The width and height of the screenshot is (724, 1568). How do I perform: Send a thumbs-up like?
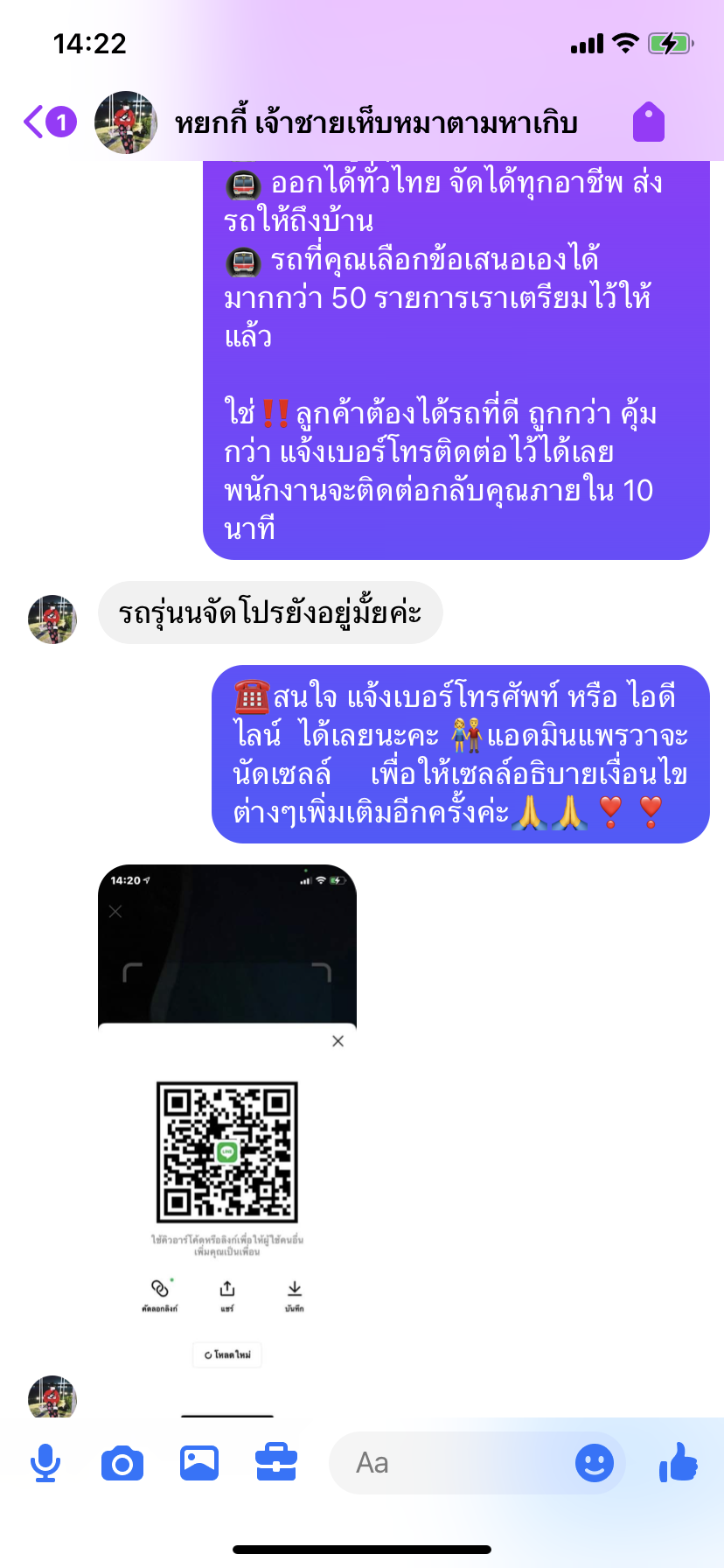679,1461
